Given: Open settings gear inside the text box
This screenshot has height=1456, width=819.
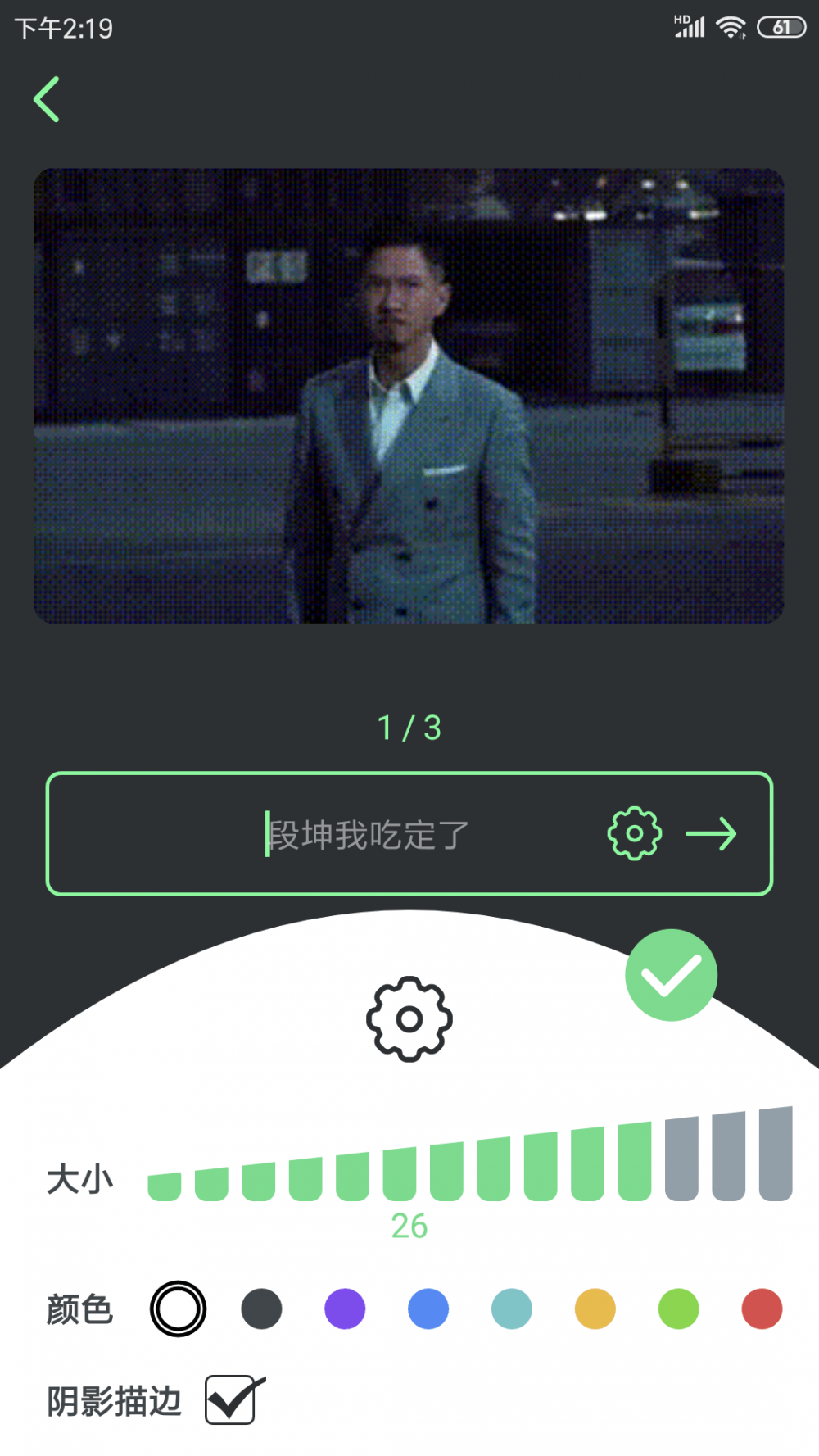Looking at the screenshot, I should (635, 833).
